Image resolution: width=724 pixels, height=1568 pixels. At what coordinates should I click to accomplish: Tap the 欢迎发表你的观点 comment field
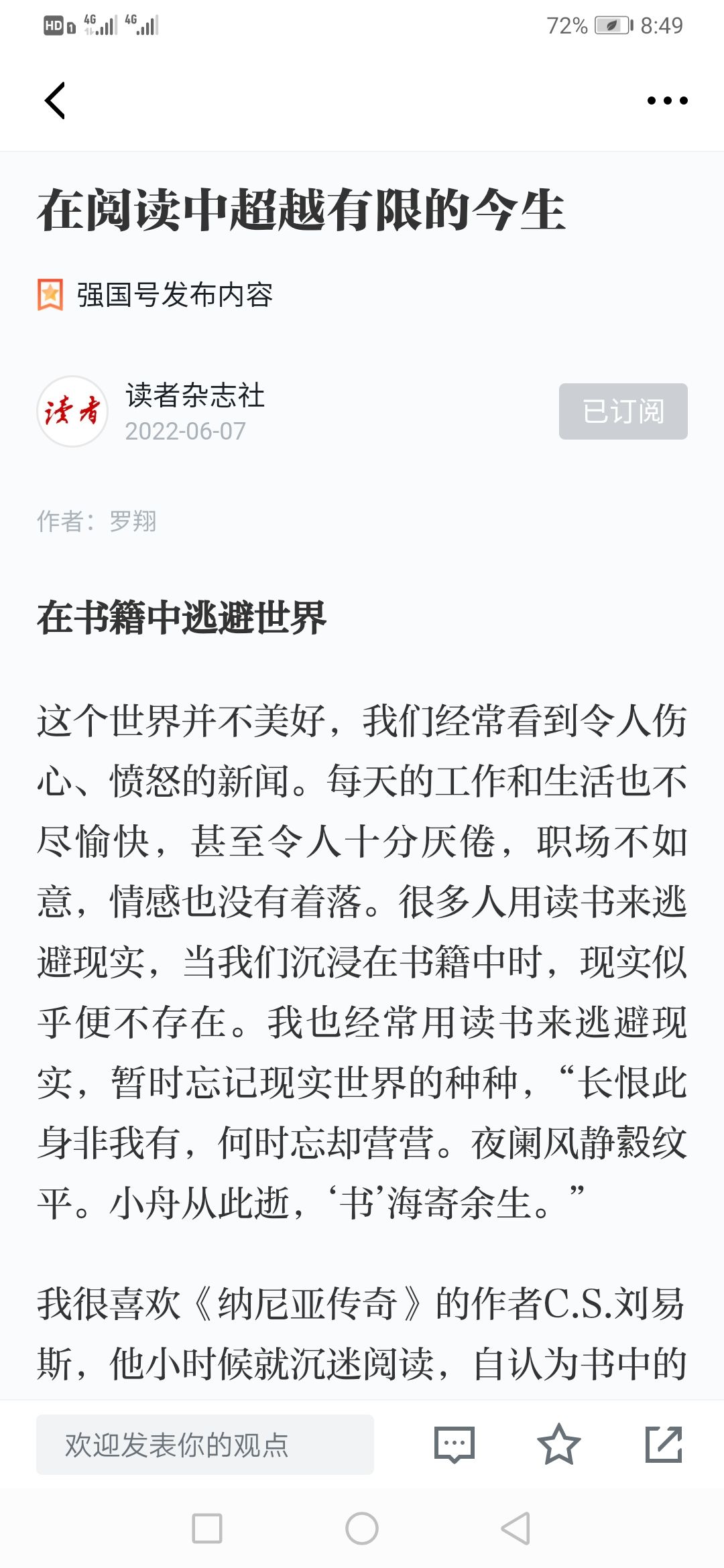click(x=205, y=1445)
